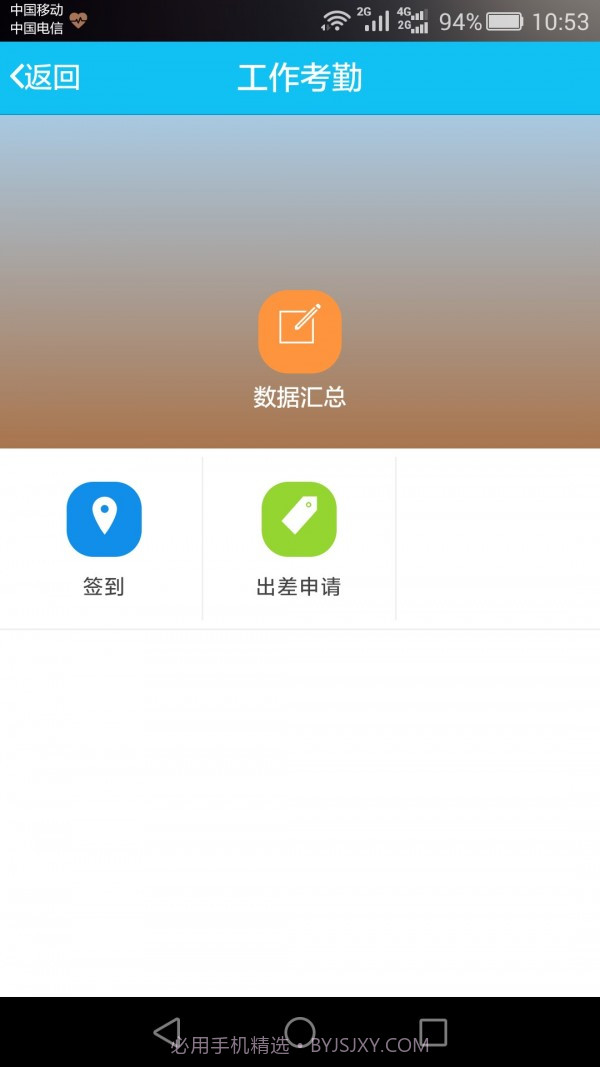Tap the system back button

pyautogui.click(x=167, y=1032)
